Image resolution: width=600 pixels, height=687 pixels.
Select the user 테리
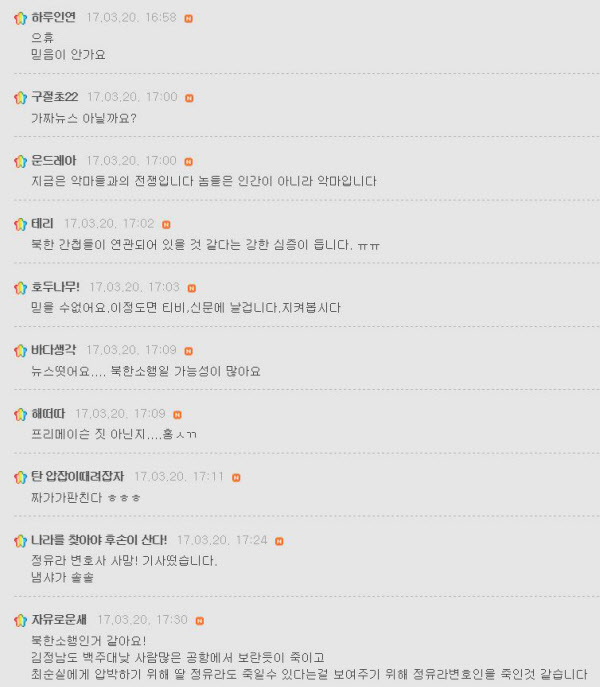point(42,223)
